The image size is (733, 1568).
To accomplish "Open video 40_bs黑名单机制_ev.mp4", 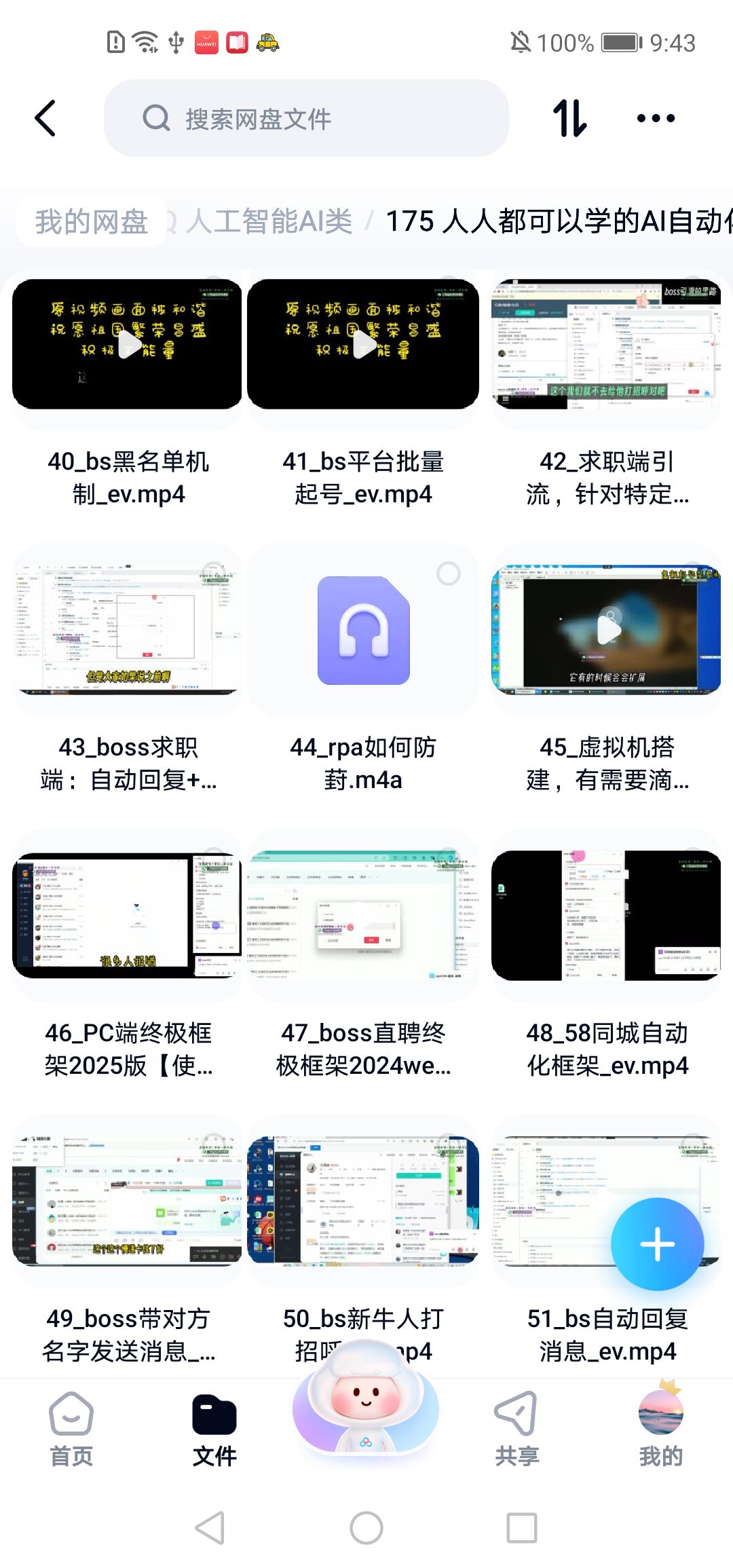I will click(128, 345).
